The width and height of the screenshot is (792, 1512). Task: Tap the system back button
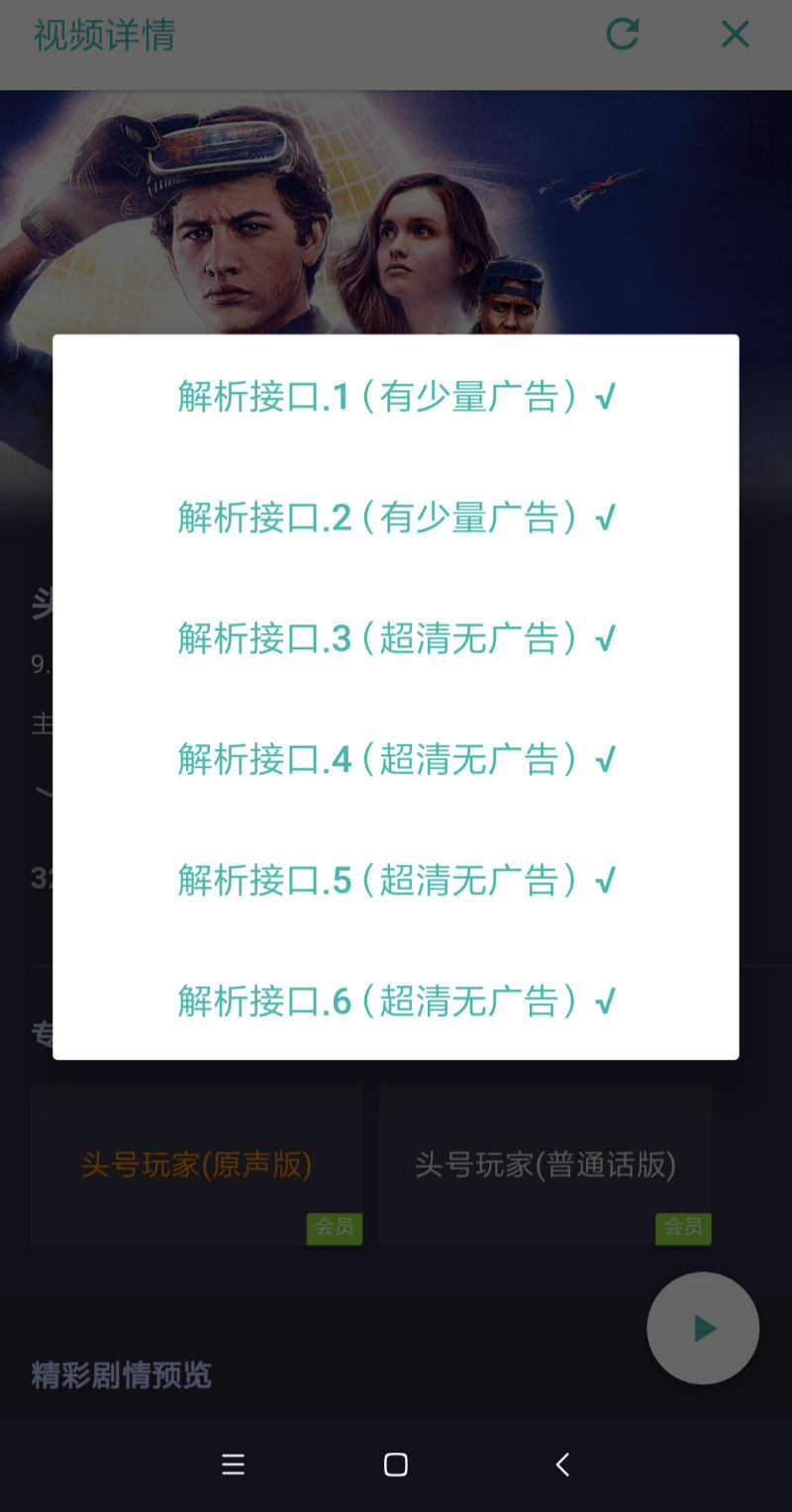[x=562, y=1465]
